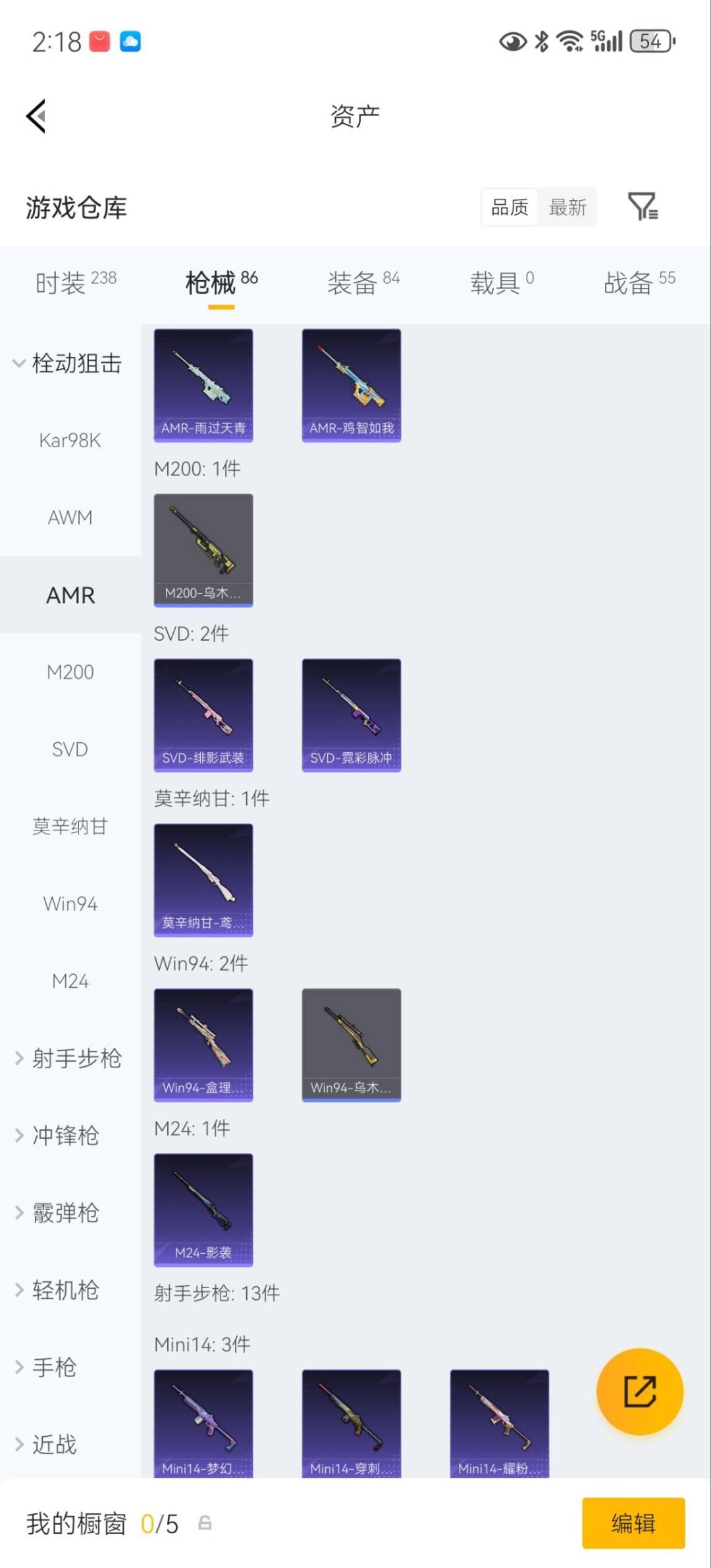Viewport: 711px width, 1568px height.
Task: Tap the back arrow at the top
Action: point(36,115)
